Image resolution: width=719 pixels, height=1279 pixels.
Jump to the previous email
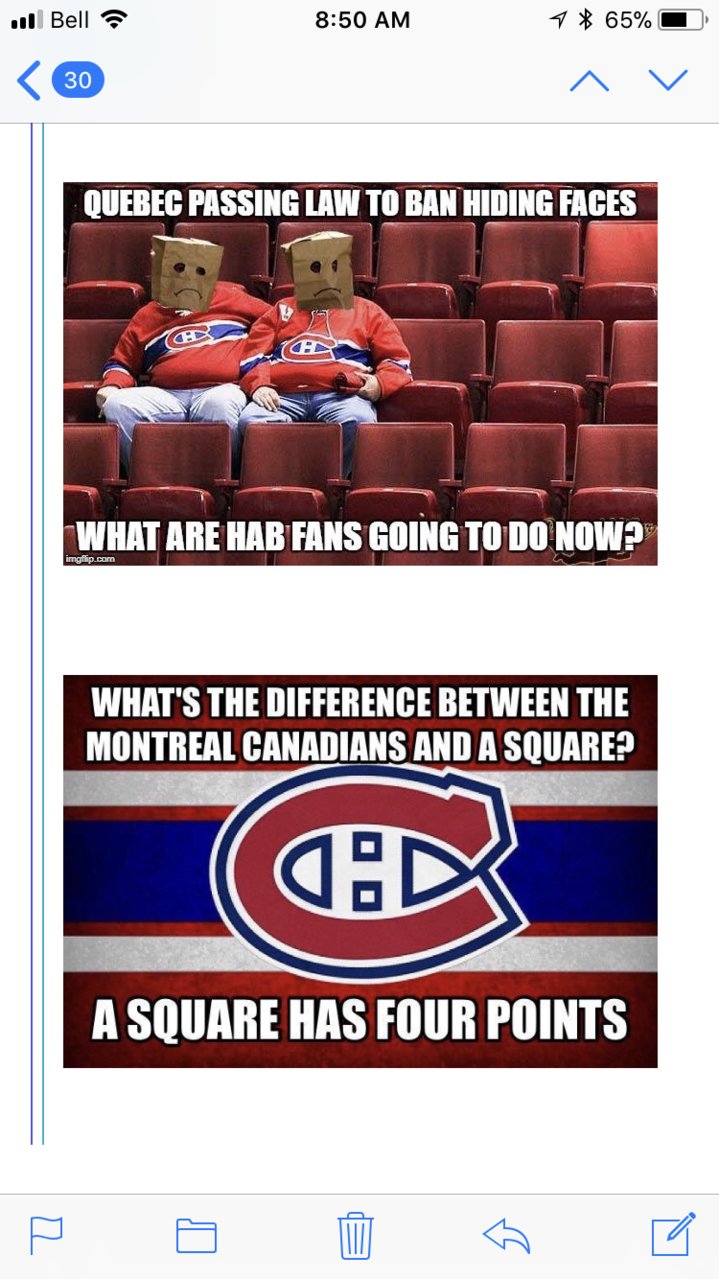coord(589,81)
